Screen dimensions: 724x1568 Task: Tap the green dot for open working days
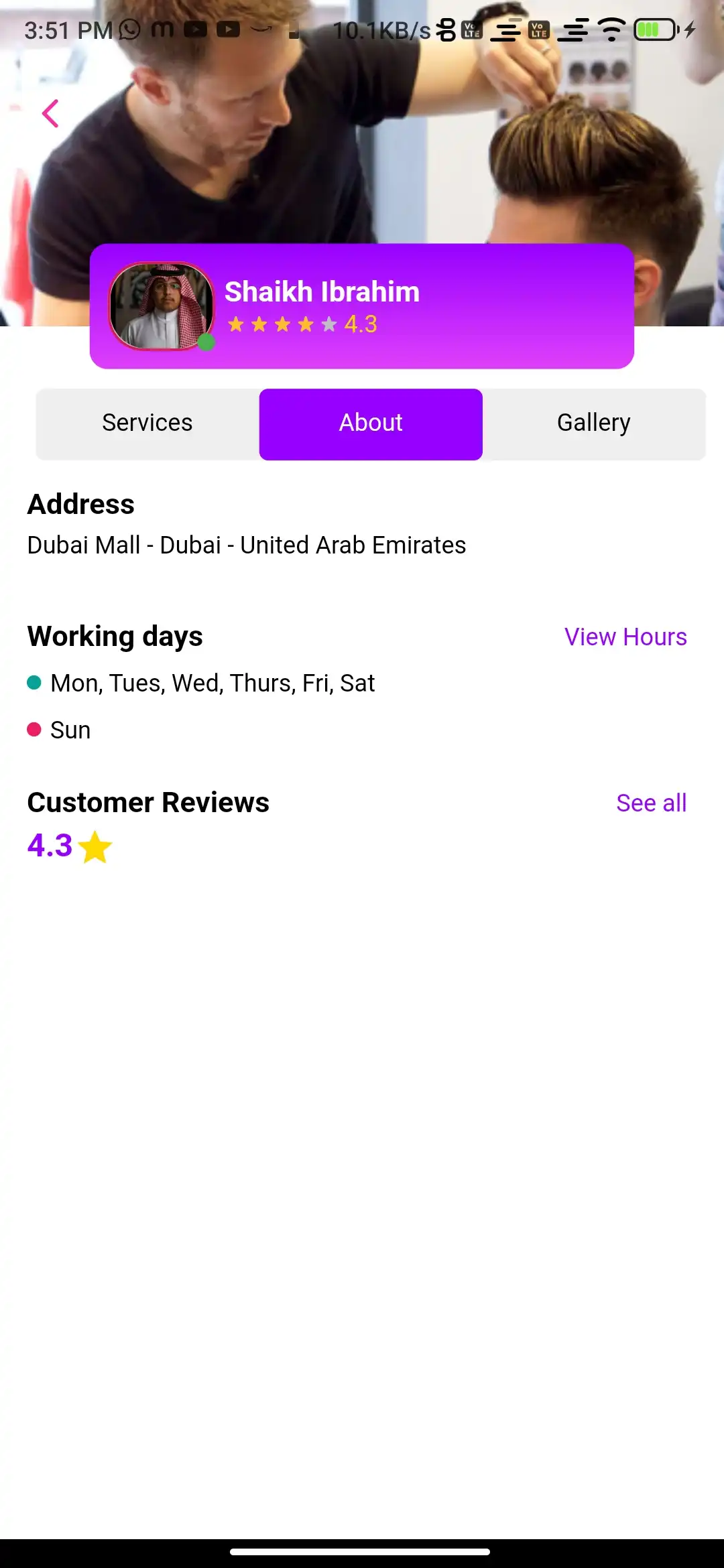35,682
